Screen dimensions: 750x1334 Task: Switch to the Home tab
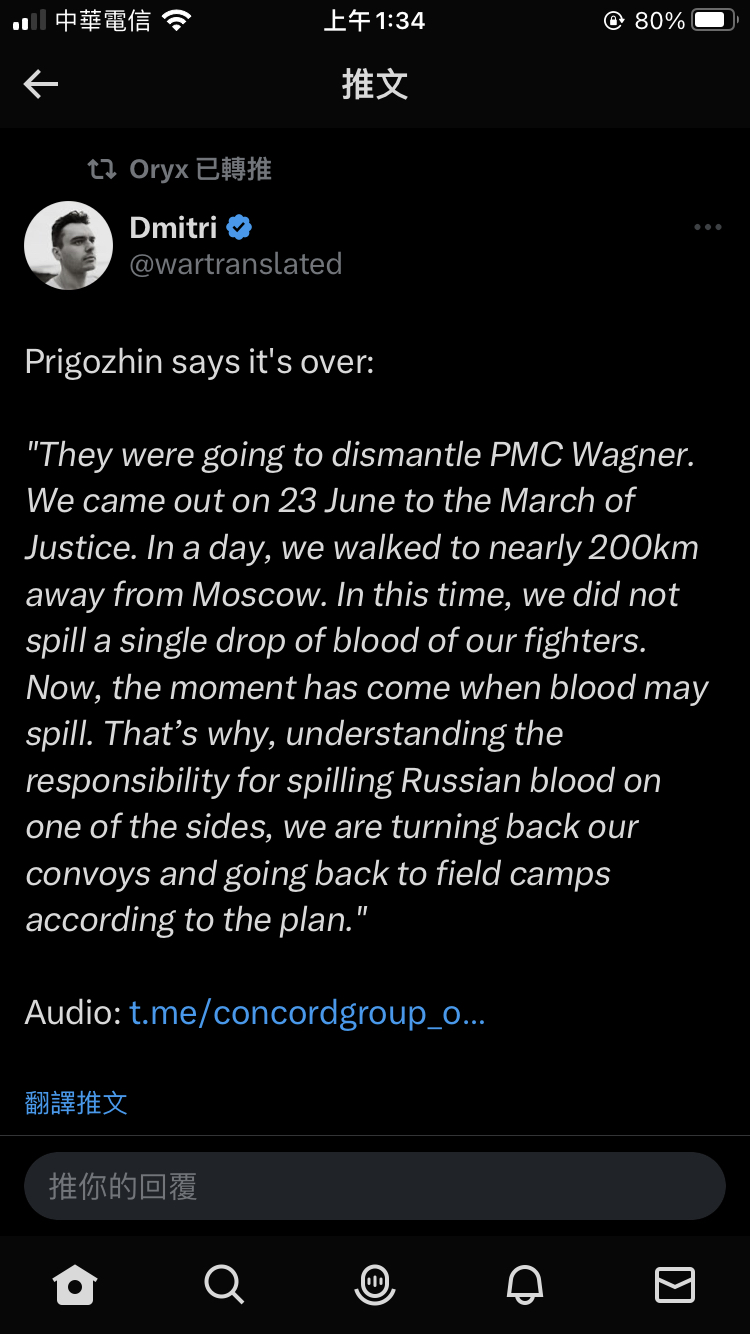[76, 1284]
